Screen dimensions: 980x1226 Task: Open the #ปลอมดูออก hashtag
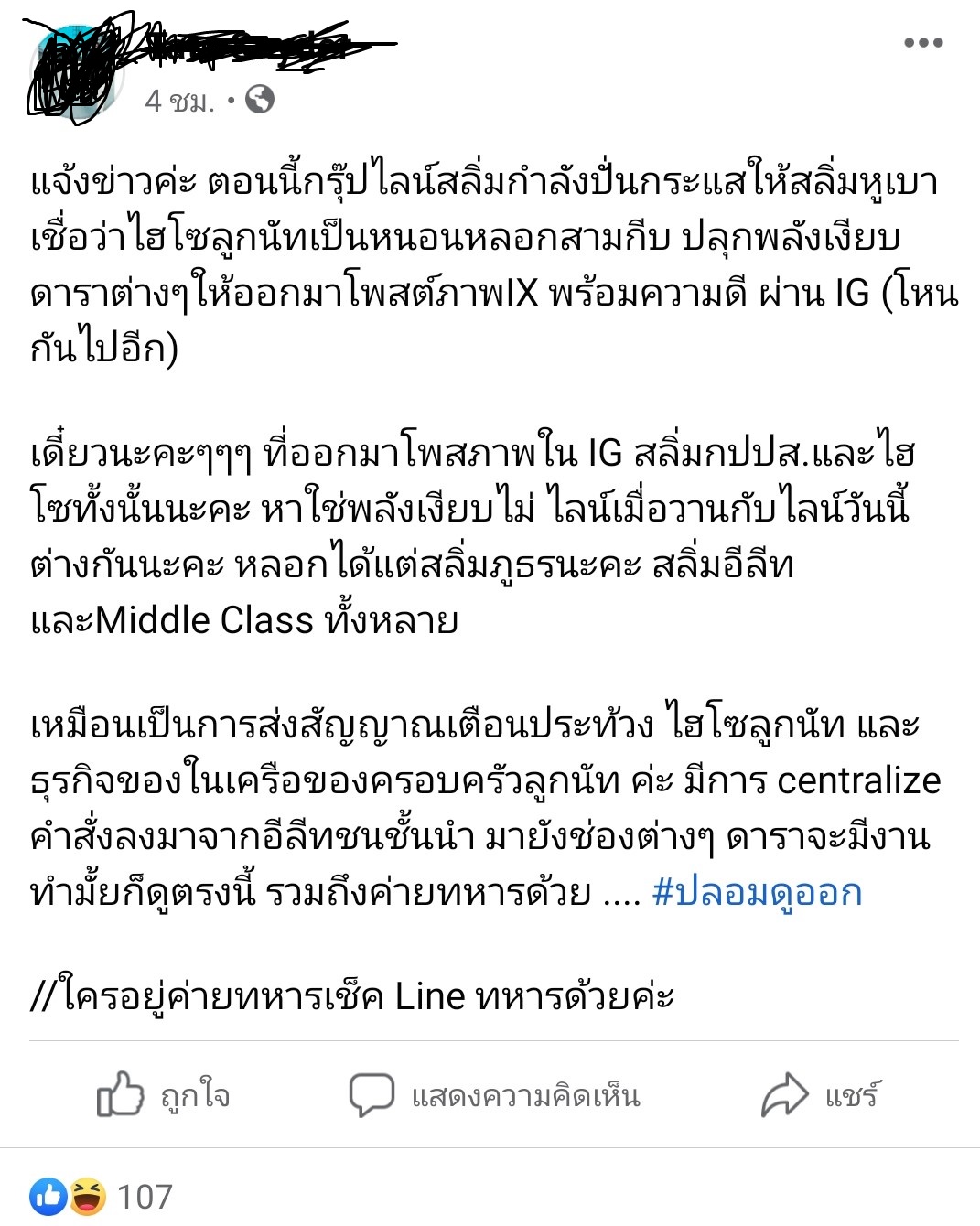click(757, 892)
